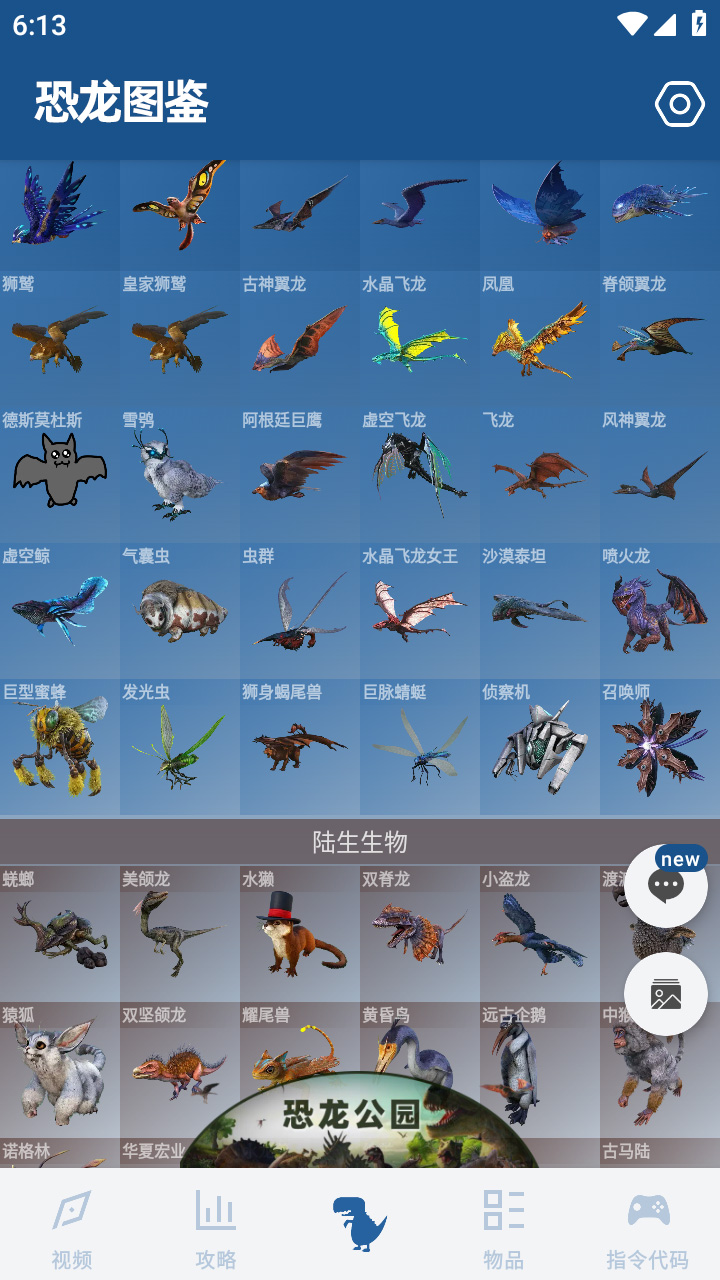
Task: Open the 恐龙公园 banner
Action: pos(360,1125)
